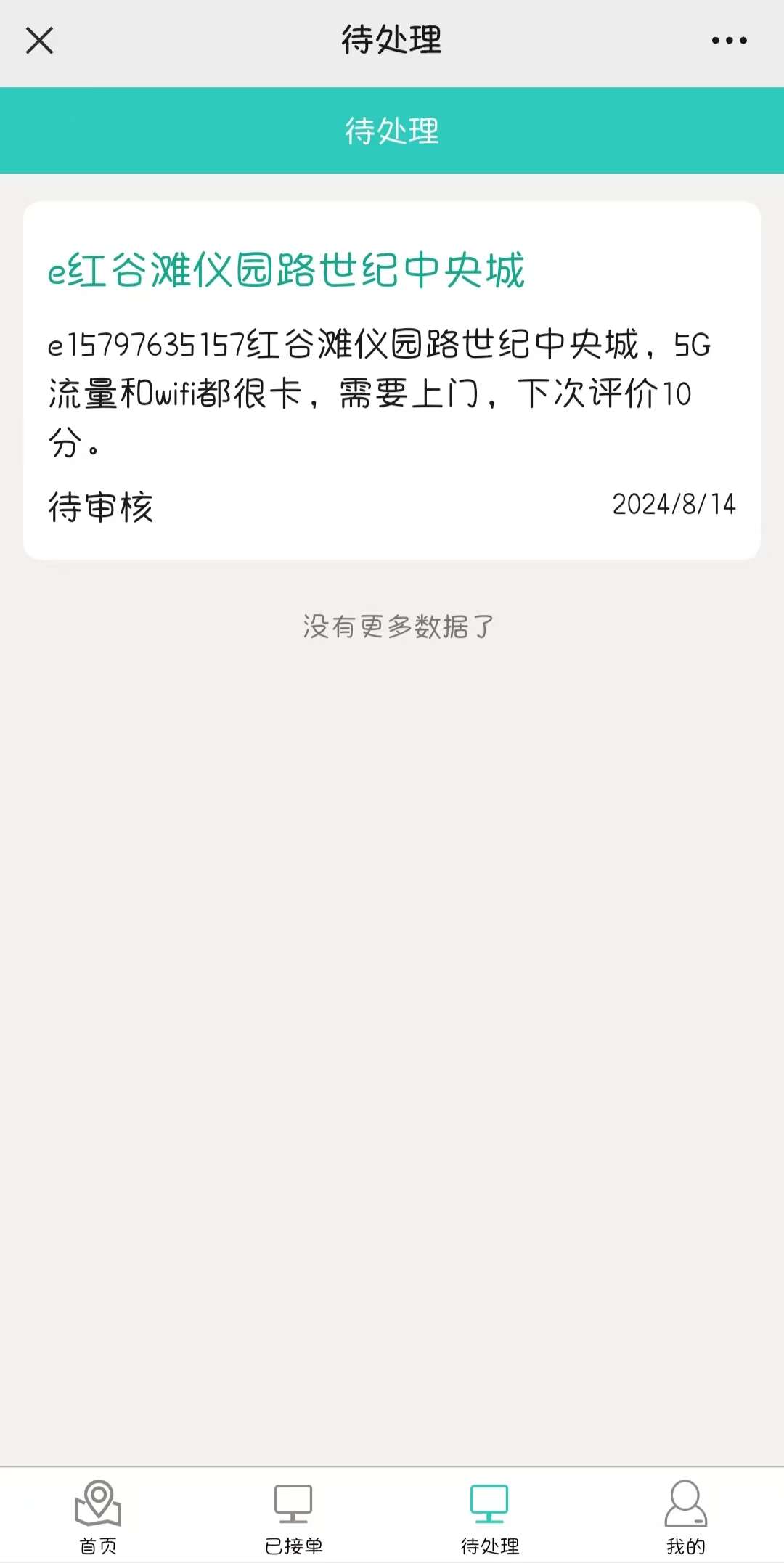The image size is (784, 1563).
Task: Close the 待处理 mini program page
Action: point(40,41)
